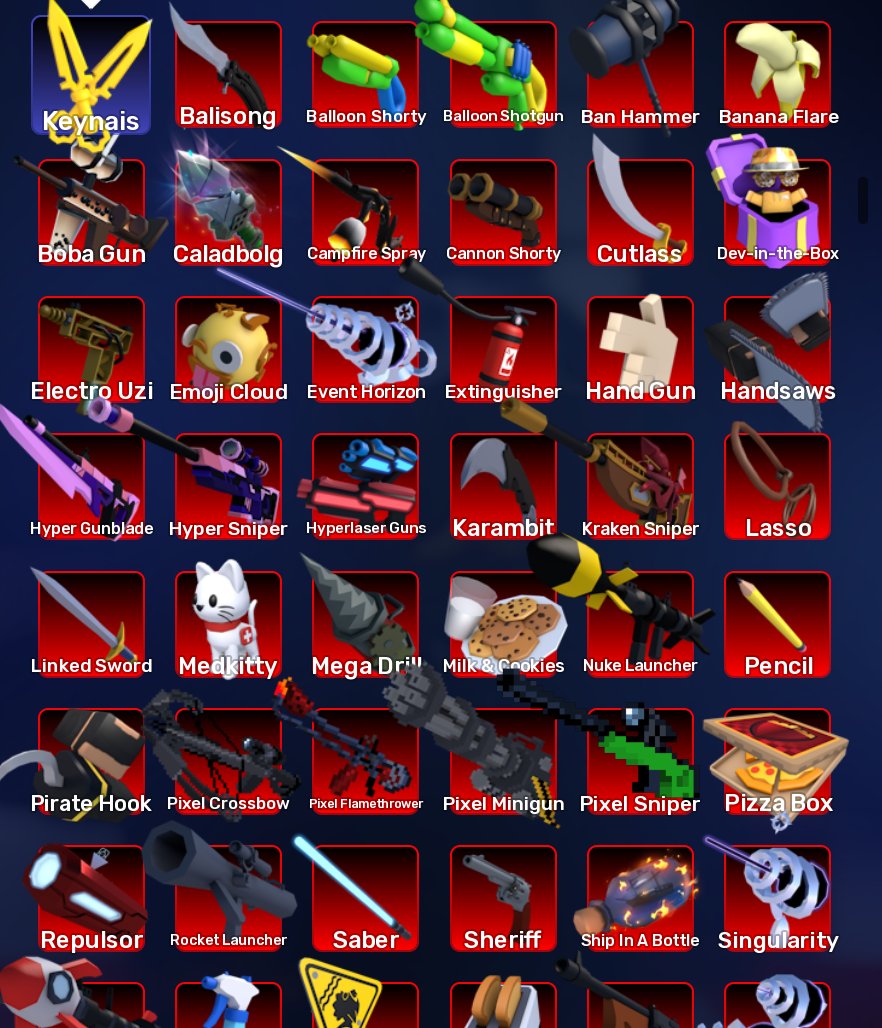Pick the Ban Hammer item
This screenshot has height=1028, width=882.
(x=640, y=75)
